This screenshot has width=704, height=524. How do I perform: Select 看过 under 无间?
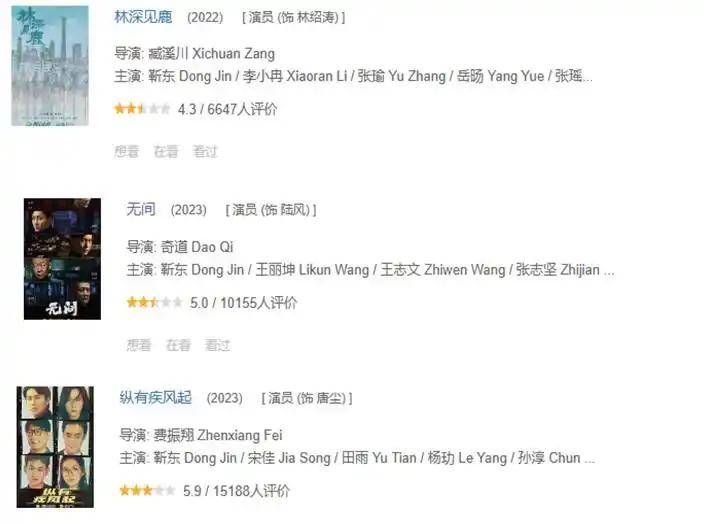[x=217, y=345]
